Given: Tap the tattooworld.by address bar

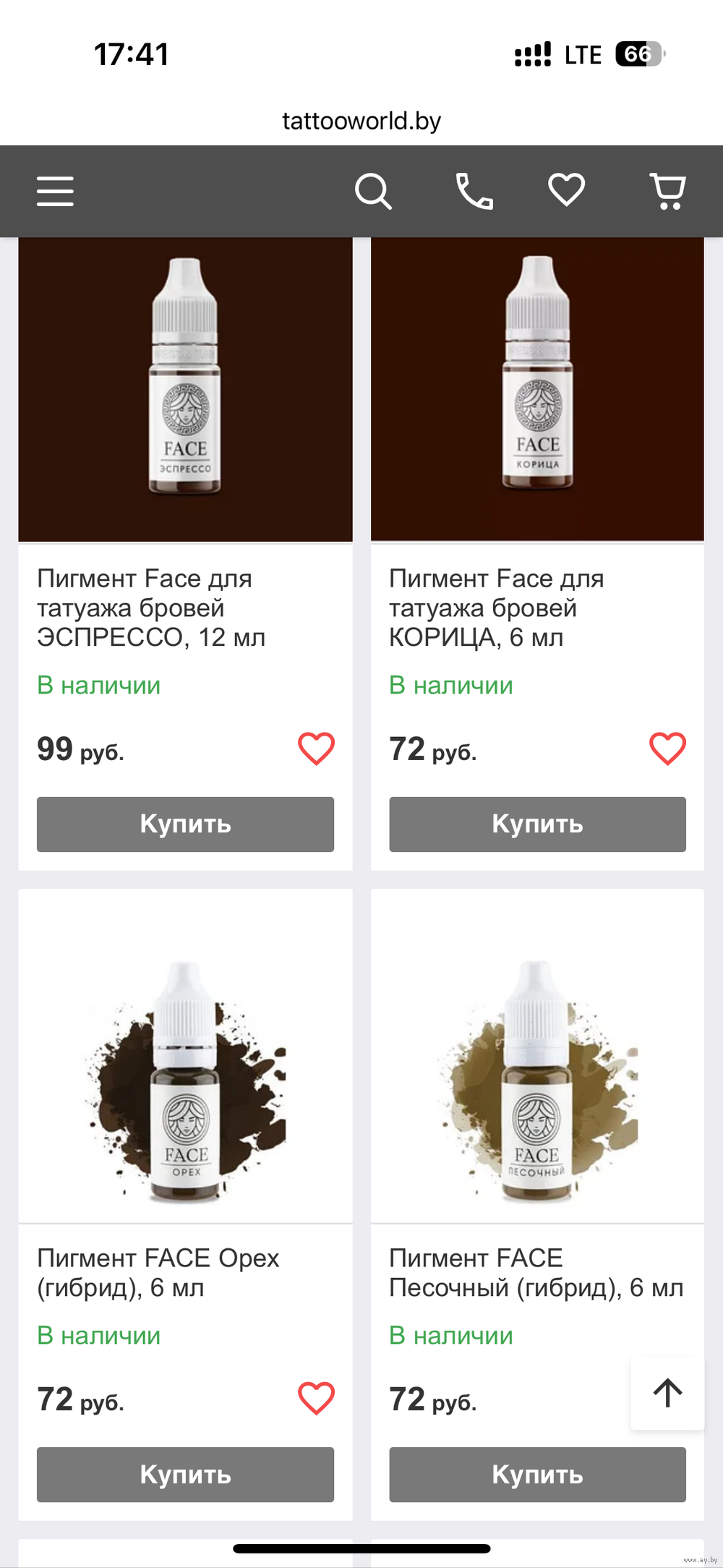Looking at the screenshot, I should (x=361, y=121).
